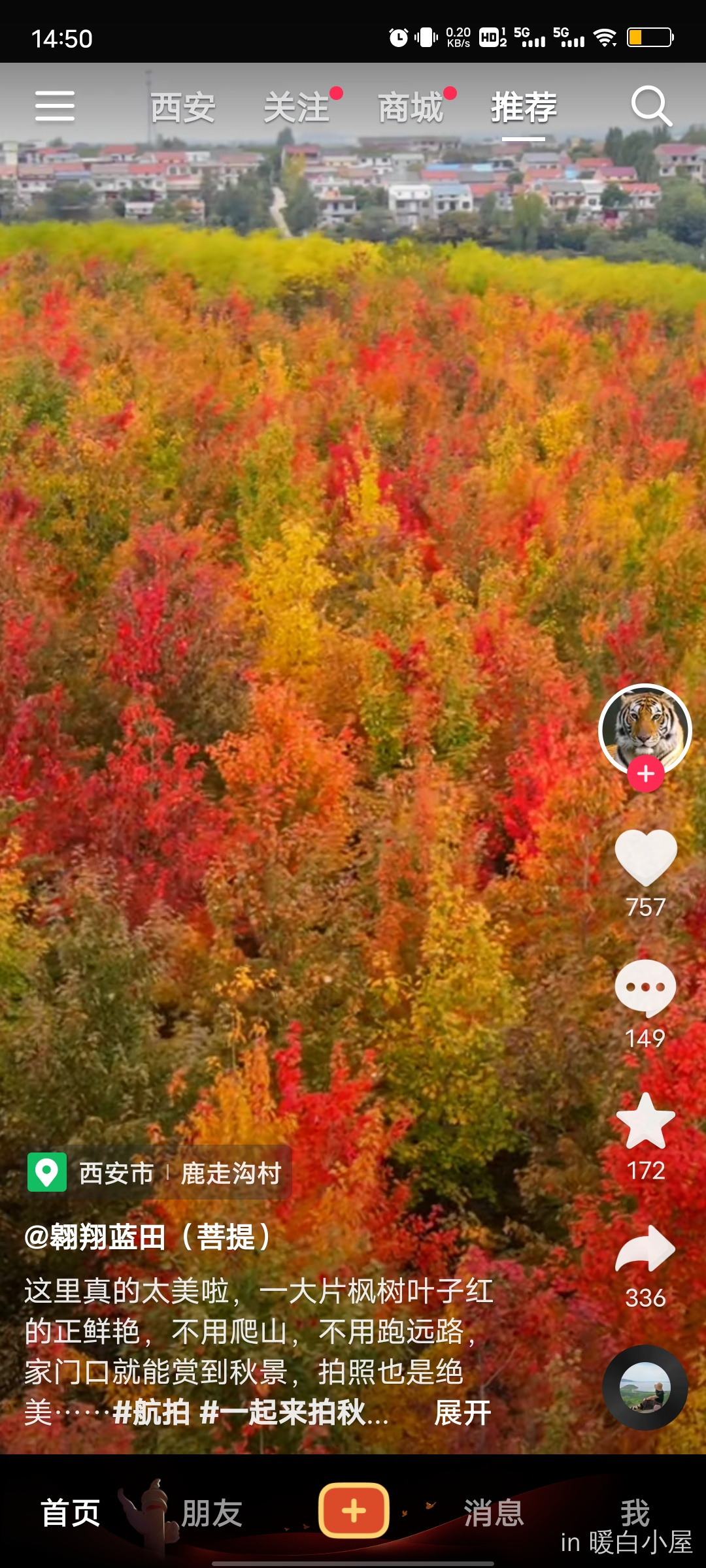This screenshot has width=706, height=1568.
Task: Switch to the 西安 tab
Action: [183, 108]
